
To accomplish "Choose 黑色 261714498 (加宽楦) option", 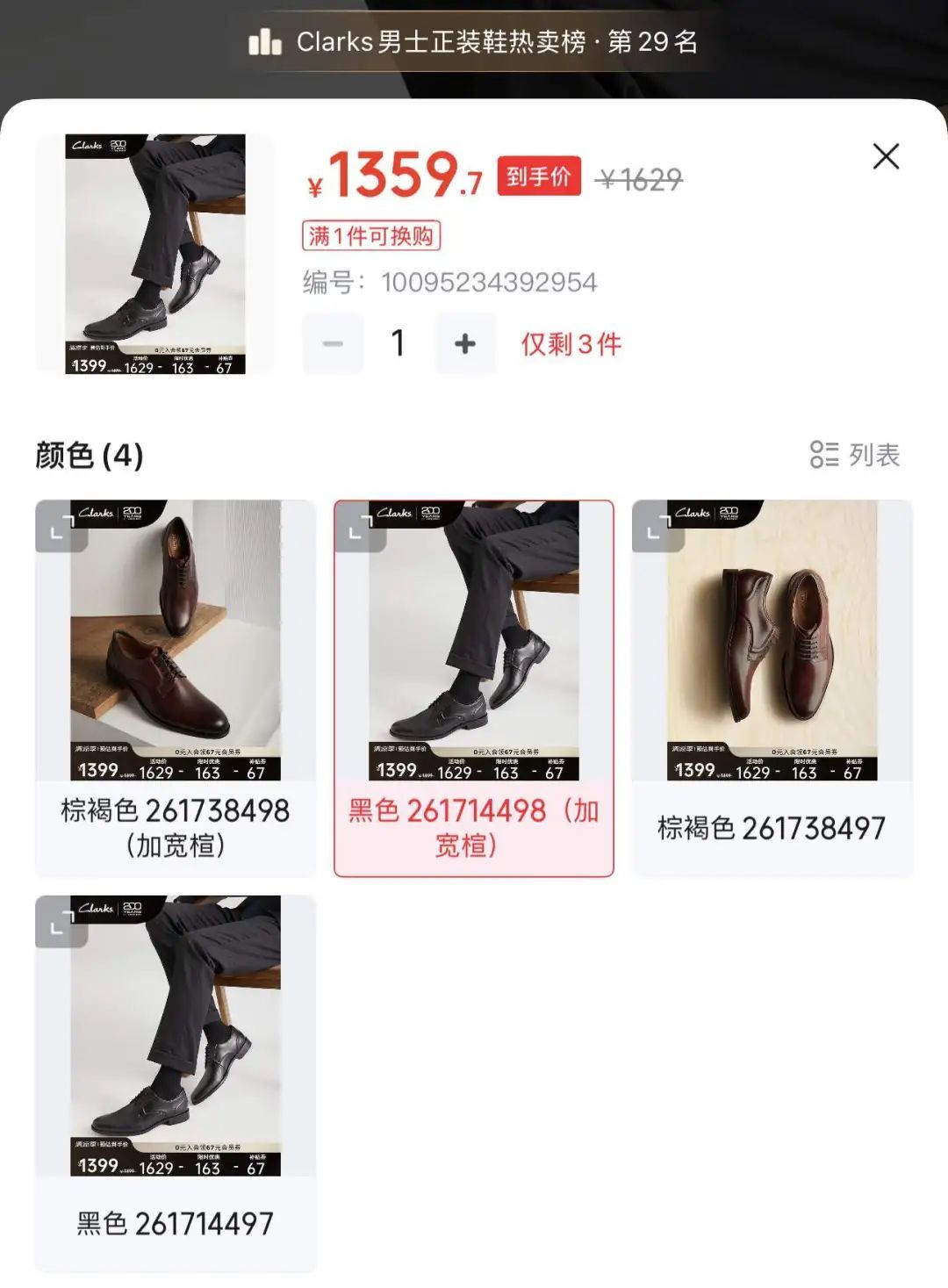I will click(x=473, y=826).
